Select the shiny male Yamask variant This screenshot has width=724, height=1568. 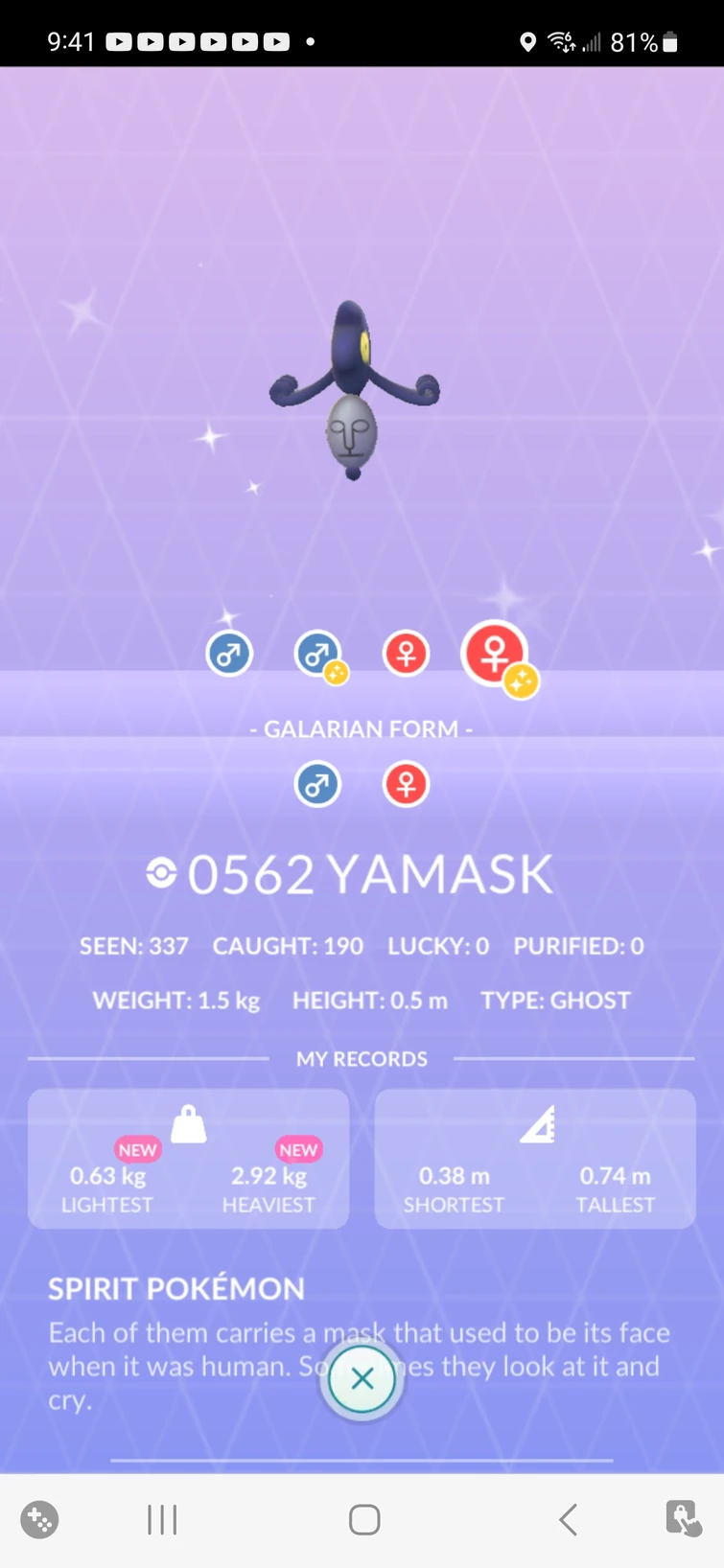tap(317, 653)
